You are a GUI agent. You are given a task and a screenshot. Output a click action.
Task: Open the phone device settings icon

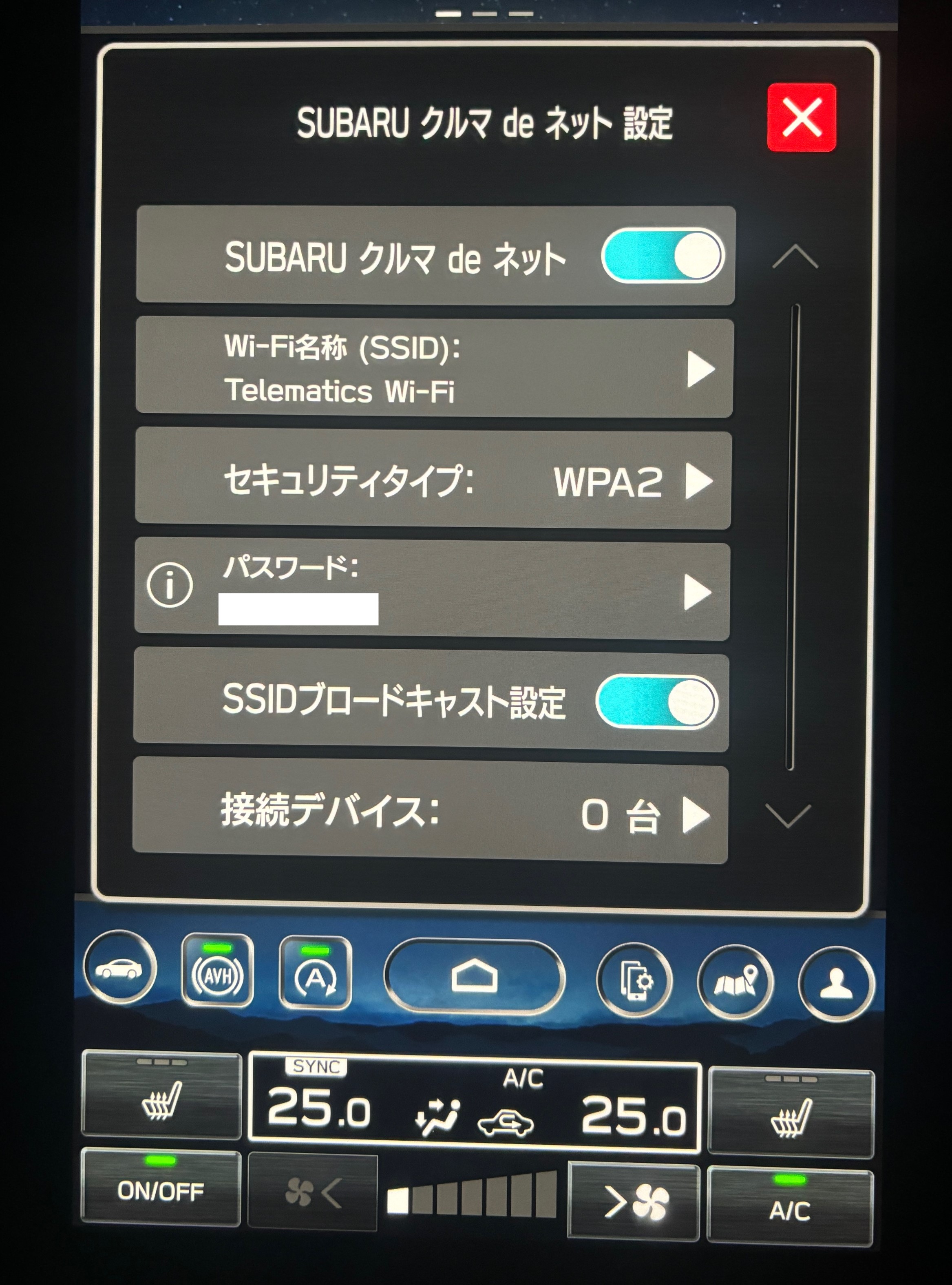pos(635,980)
